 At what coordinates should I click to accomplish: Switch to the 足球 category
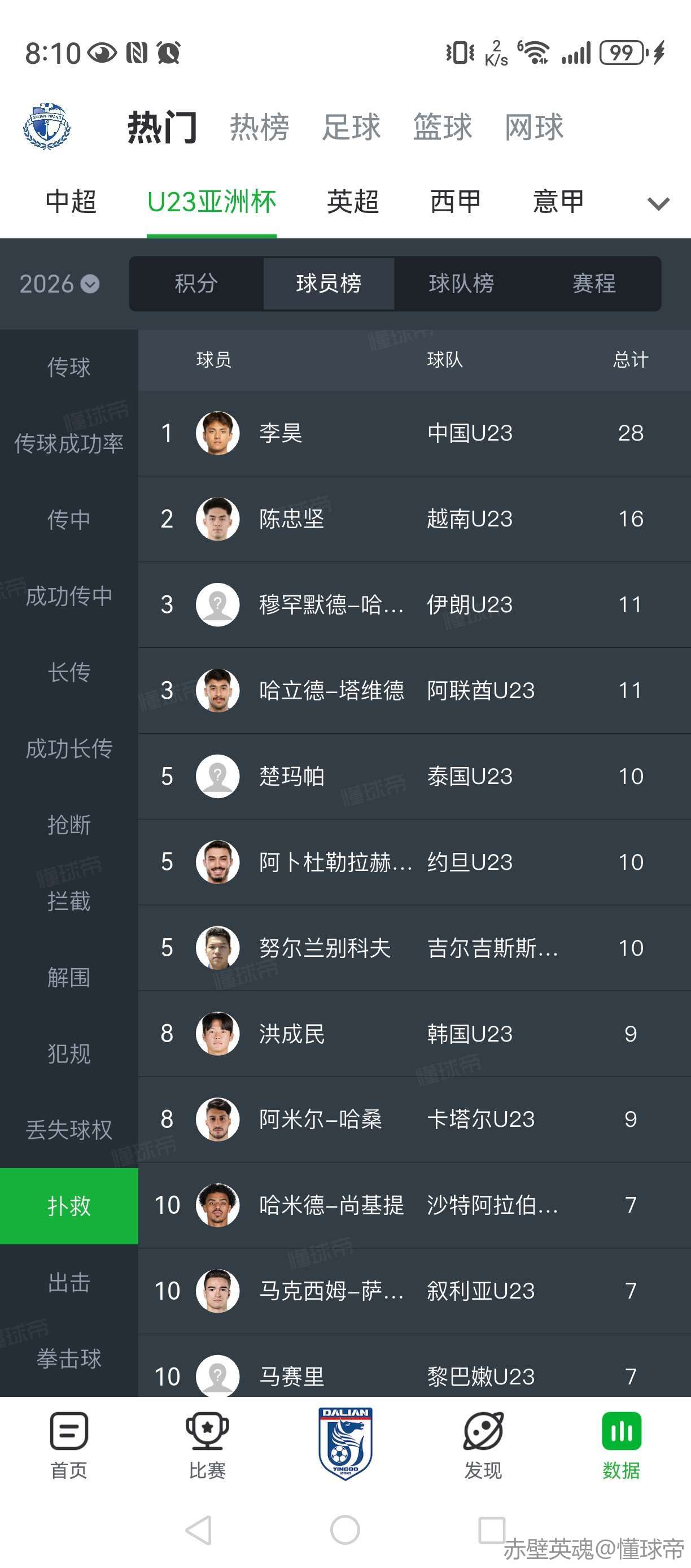coord(351,127)
